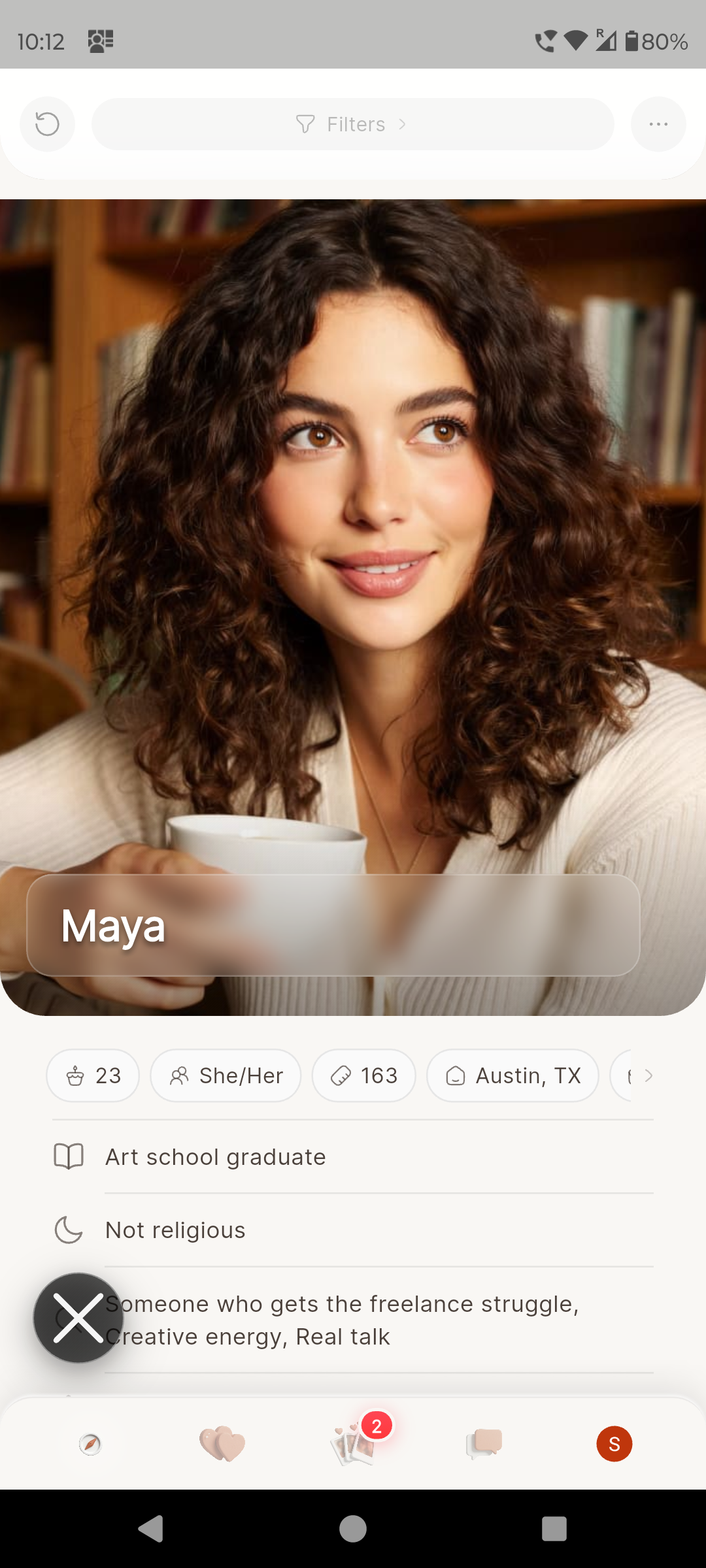Open the Filters bar
Image resolution: width=706 pixels, height=1568 pixels.
tap(352, 124)
